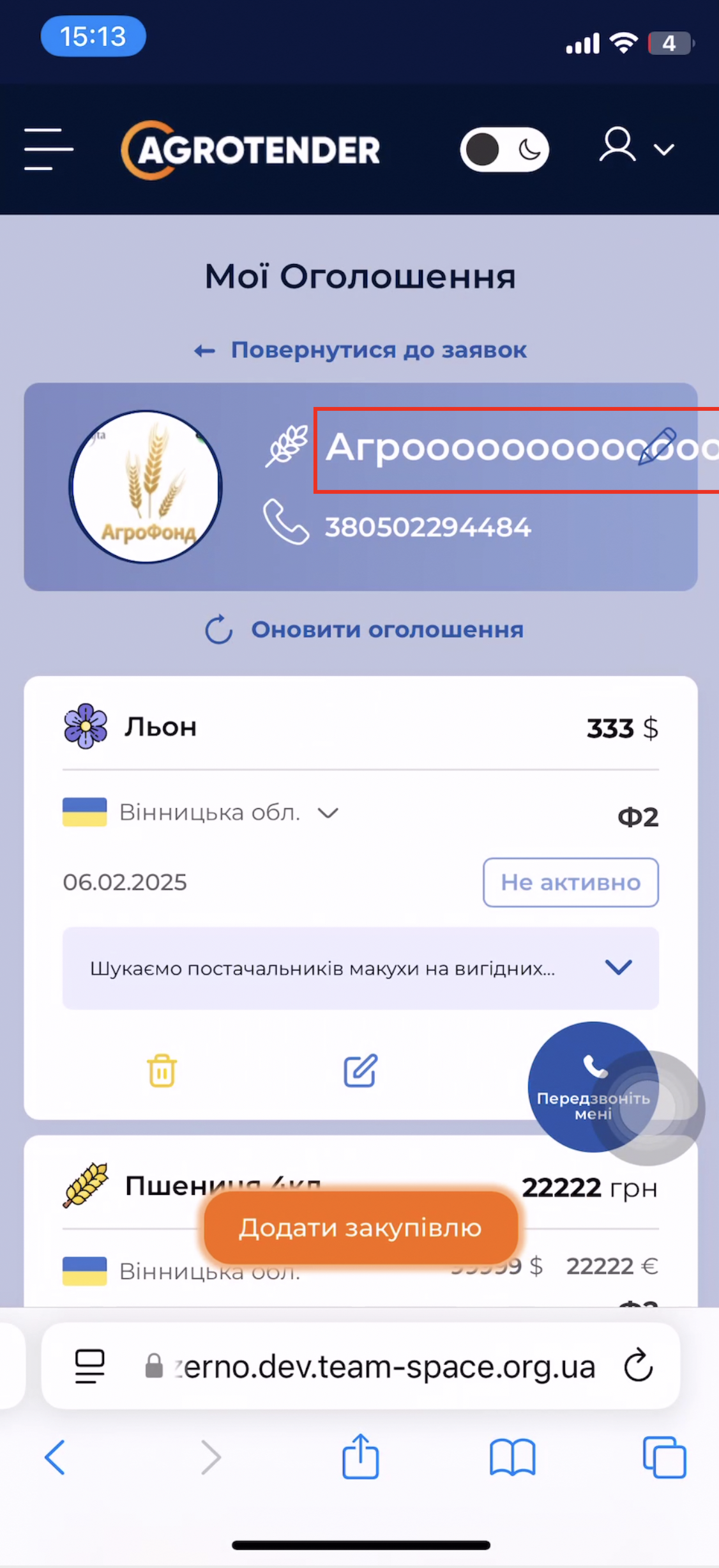Toggle the dark mode switch

click(x=504, y=150)
